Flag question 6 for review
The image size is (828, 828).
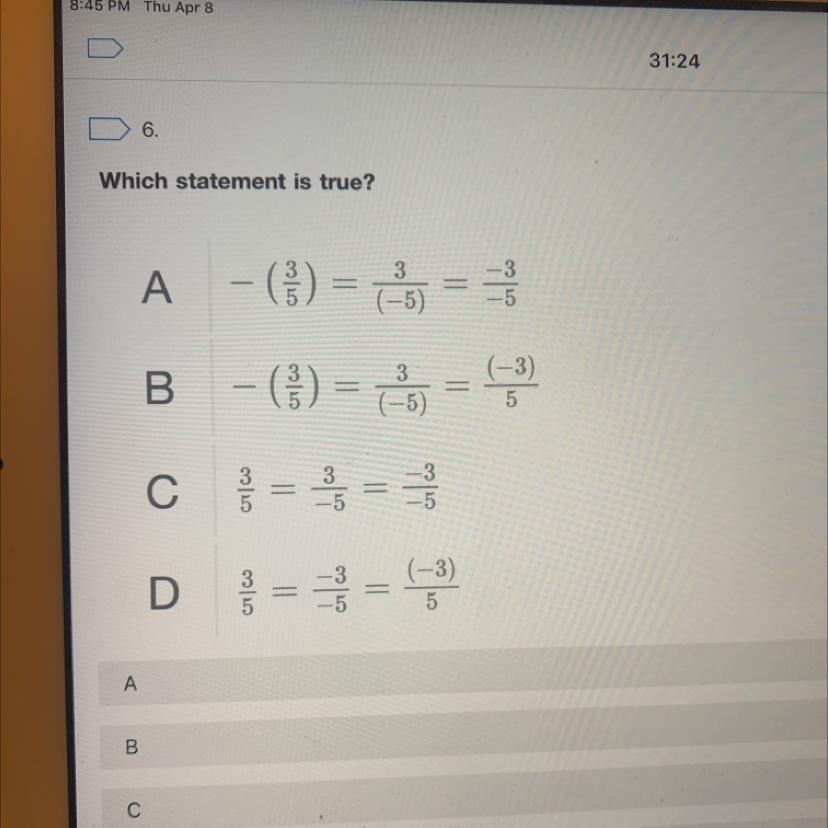(x=109, y=129)
